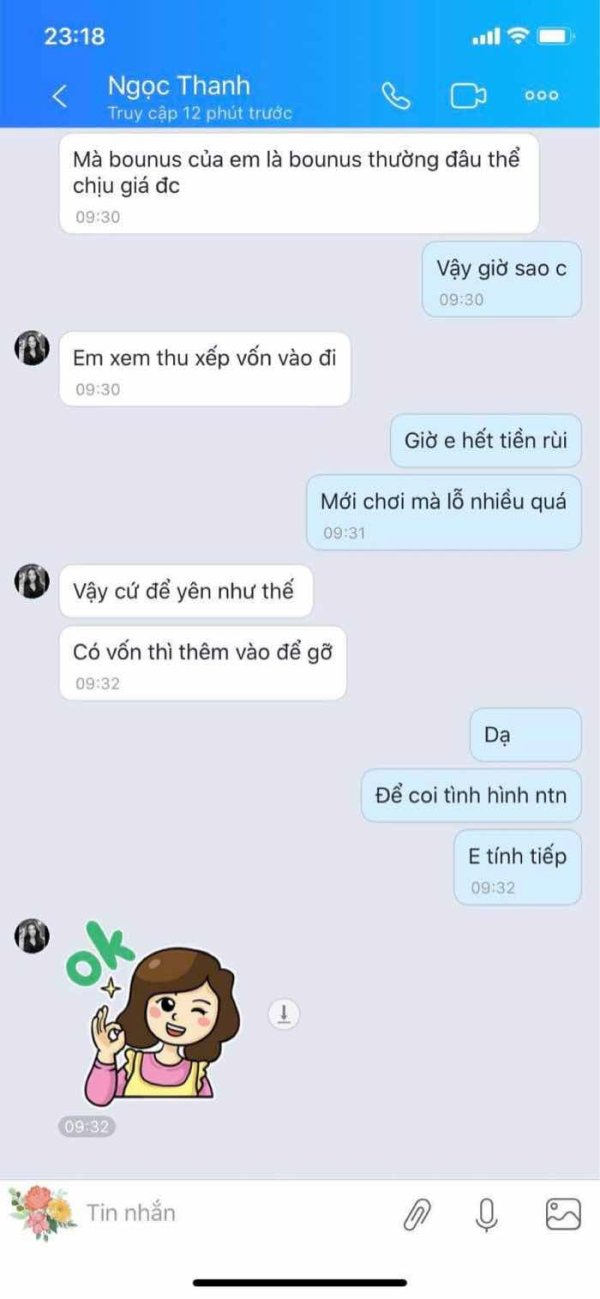Download the OK sticker pack

coord(284,1014)
